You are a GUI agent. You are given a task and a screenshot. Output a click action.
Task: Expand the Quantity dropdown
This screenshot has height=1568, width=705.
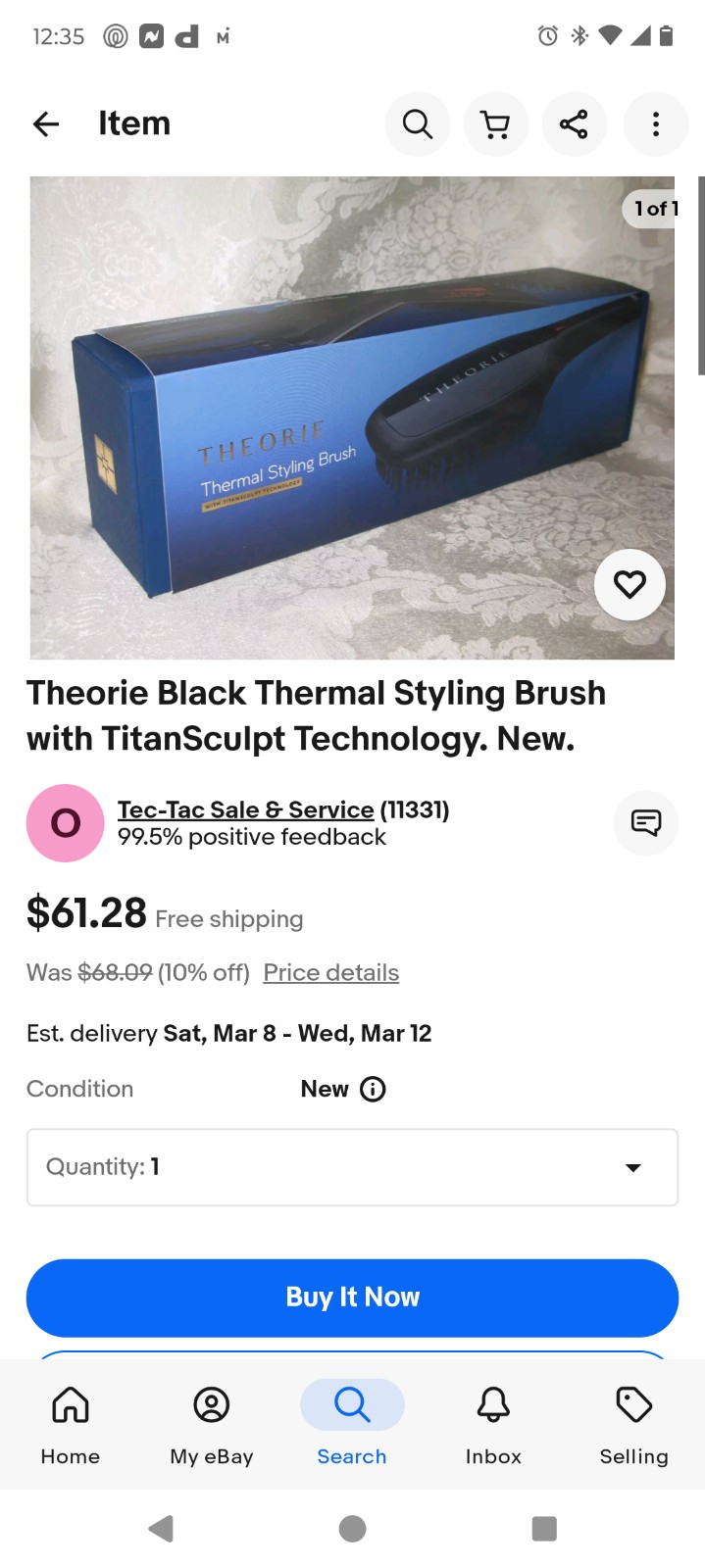[x=352, y=1167]
